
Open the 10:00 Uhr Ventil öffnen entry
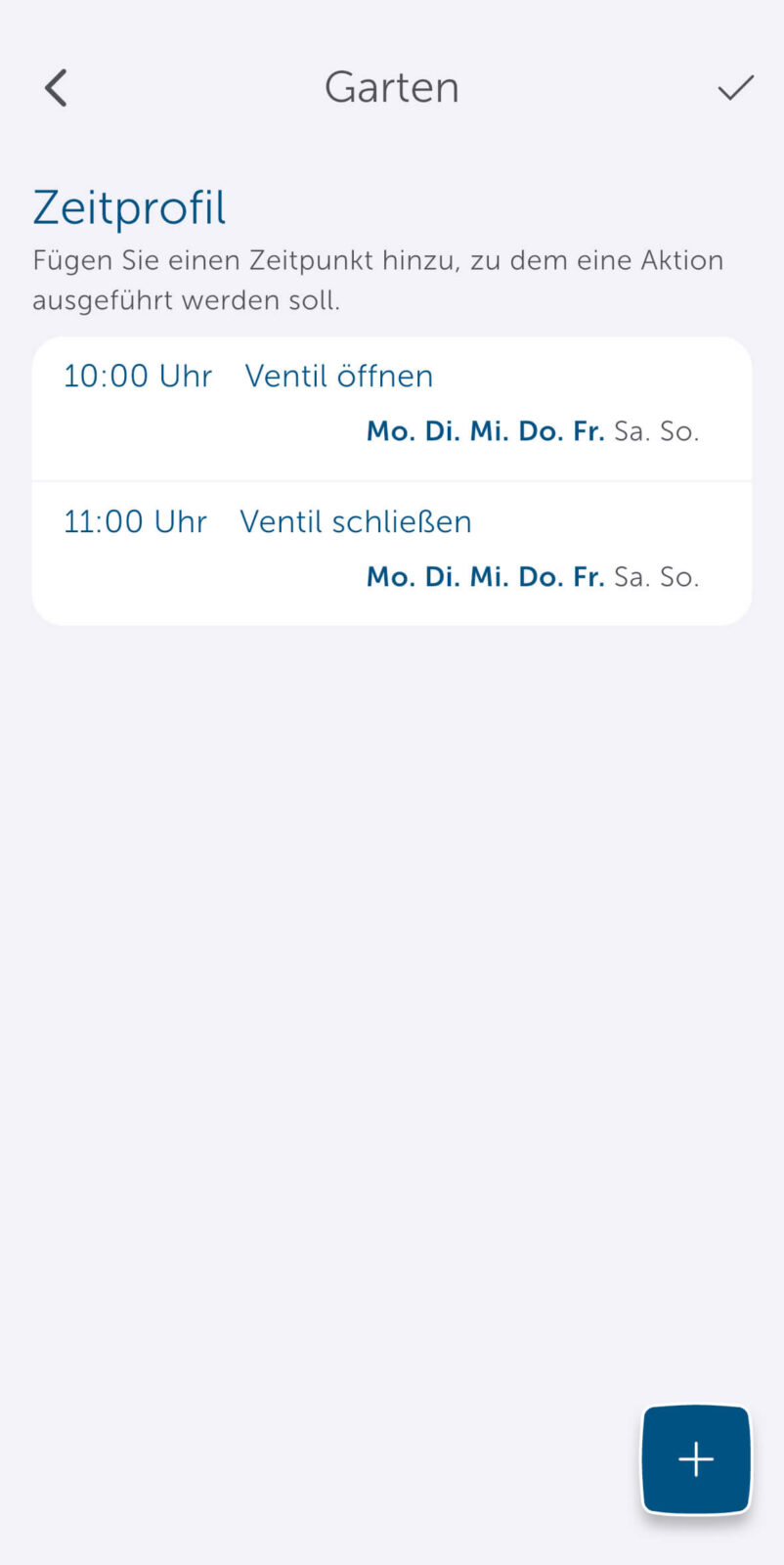coord(391,406)
